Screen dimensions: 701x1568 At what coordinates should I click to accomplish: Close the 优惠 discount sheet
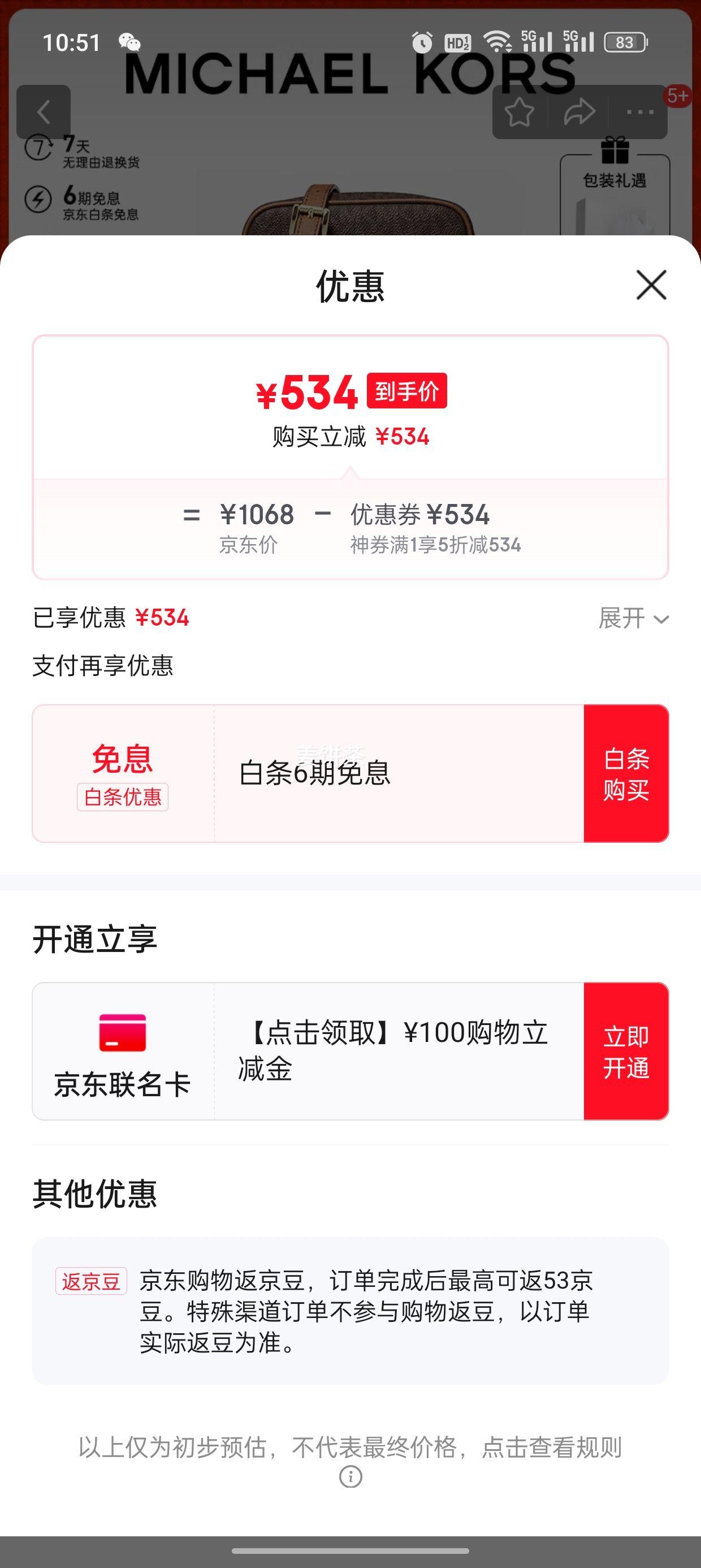pyautogui.click(x=651, y=285)
